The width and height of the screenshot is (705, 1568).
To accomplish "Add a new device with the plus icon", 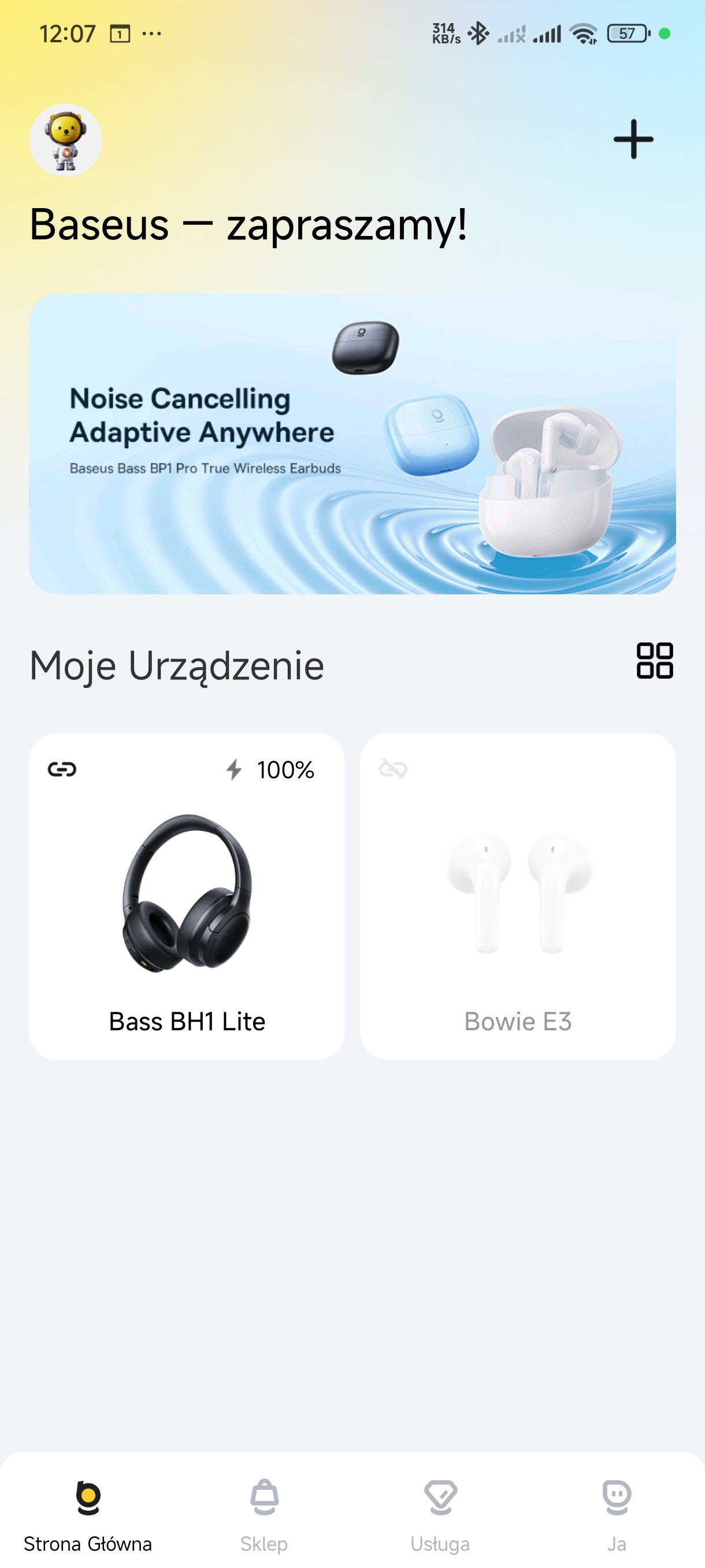I will 633,139.
